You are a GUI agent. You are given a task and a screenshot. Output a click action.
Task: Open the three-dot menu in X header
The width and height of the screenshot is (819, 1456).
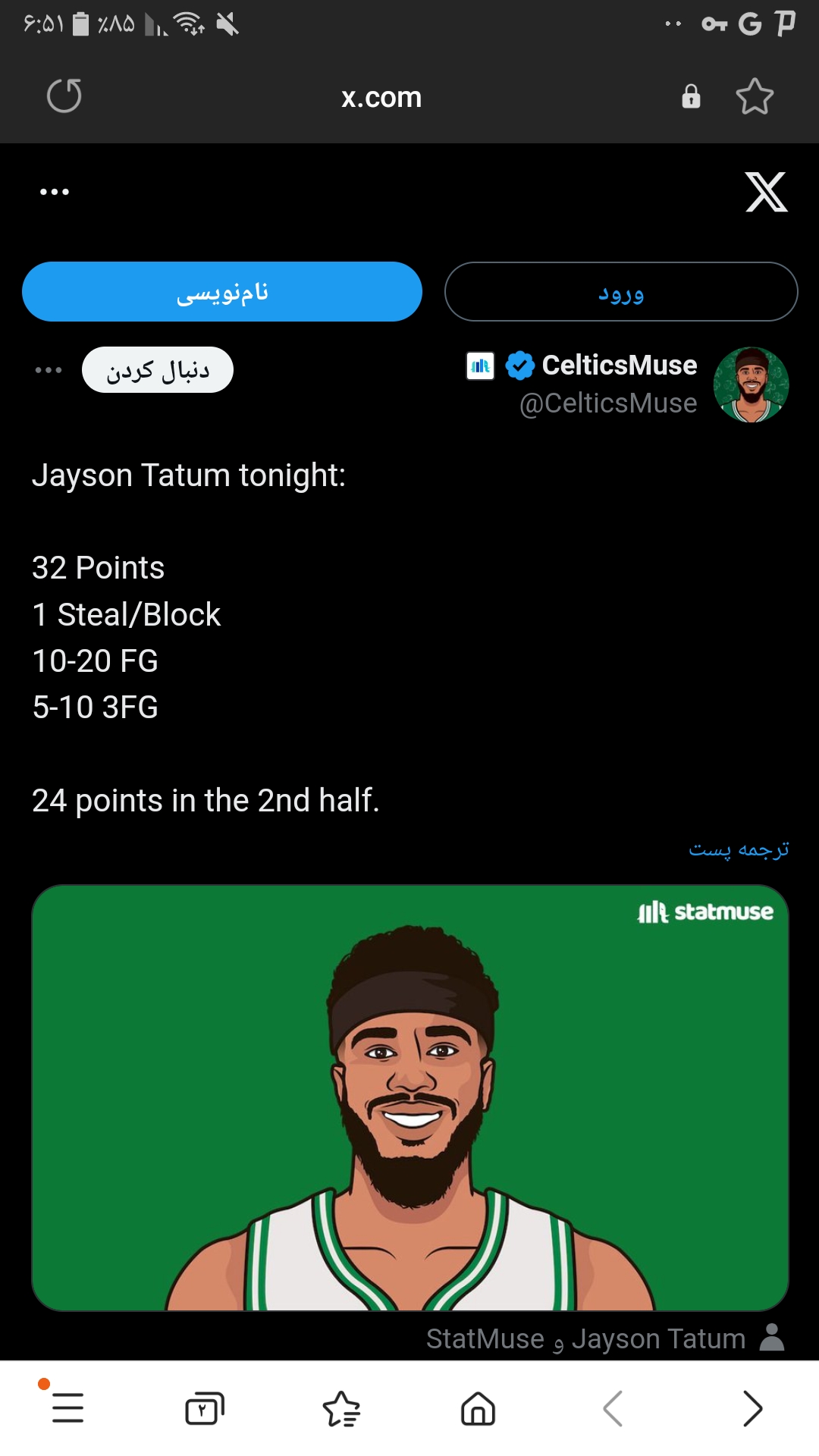click(55, 192)
